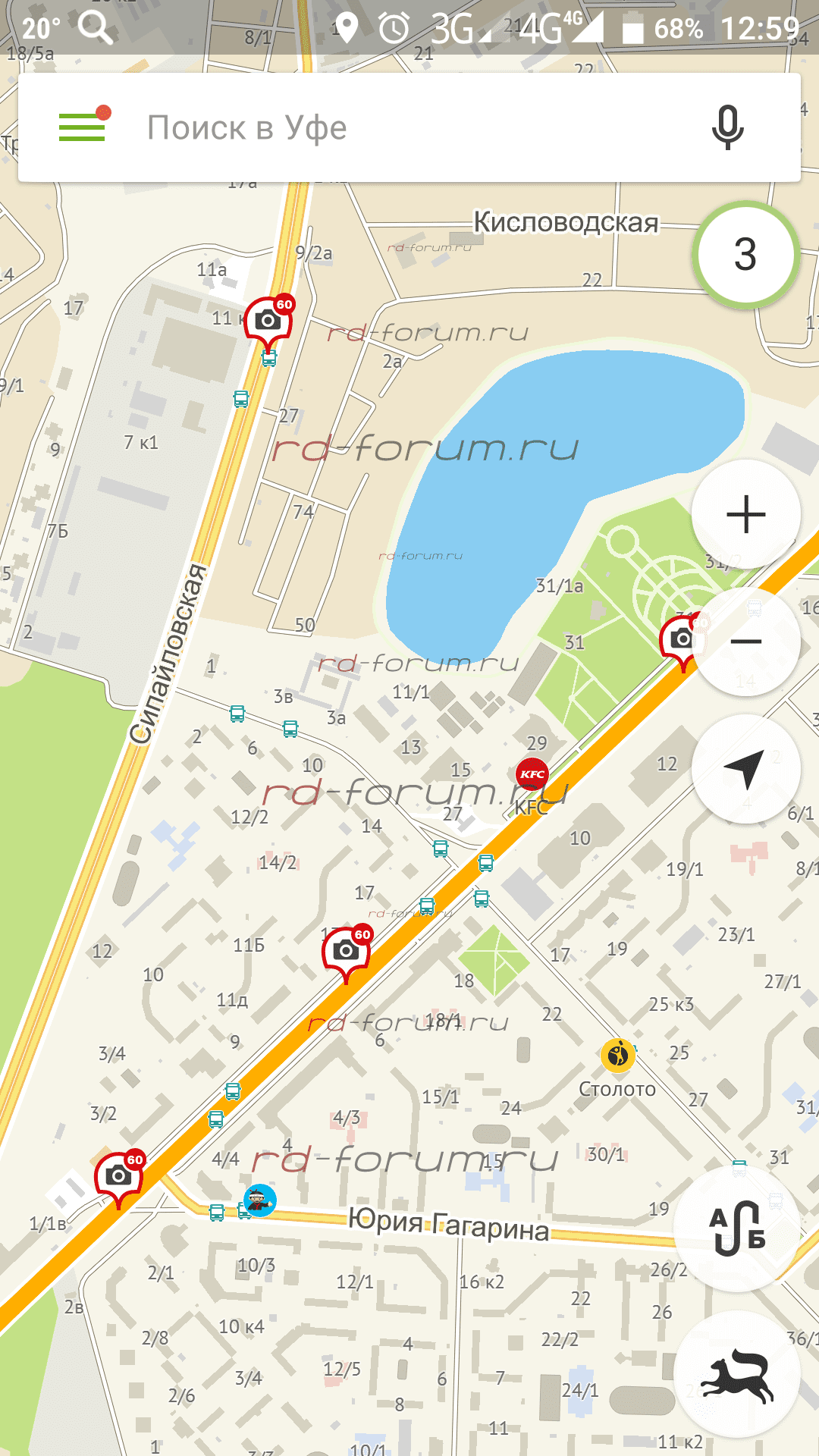Tap speed camera near building 11Б
Image resolution: width=819 pixels, height=1456 pixels.
pos(347,950)
